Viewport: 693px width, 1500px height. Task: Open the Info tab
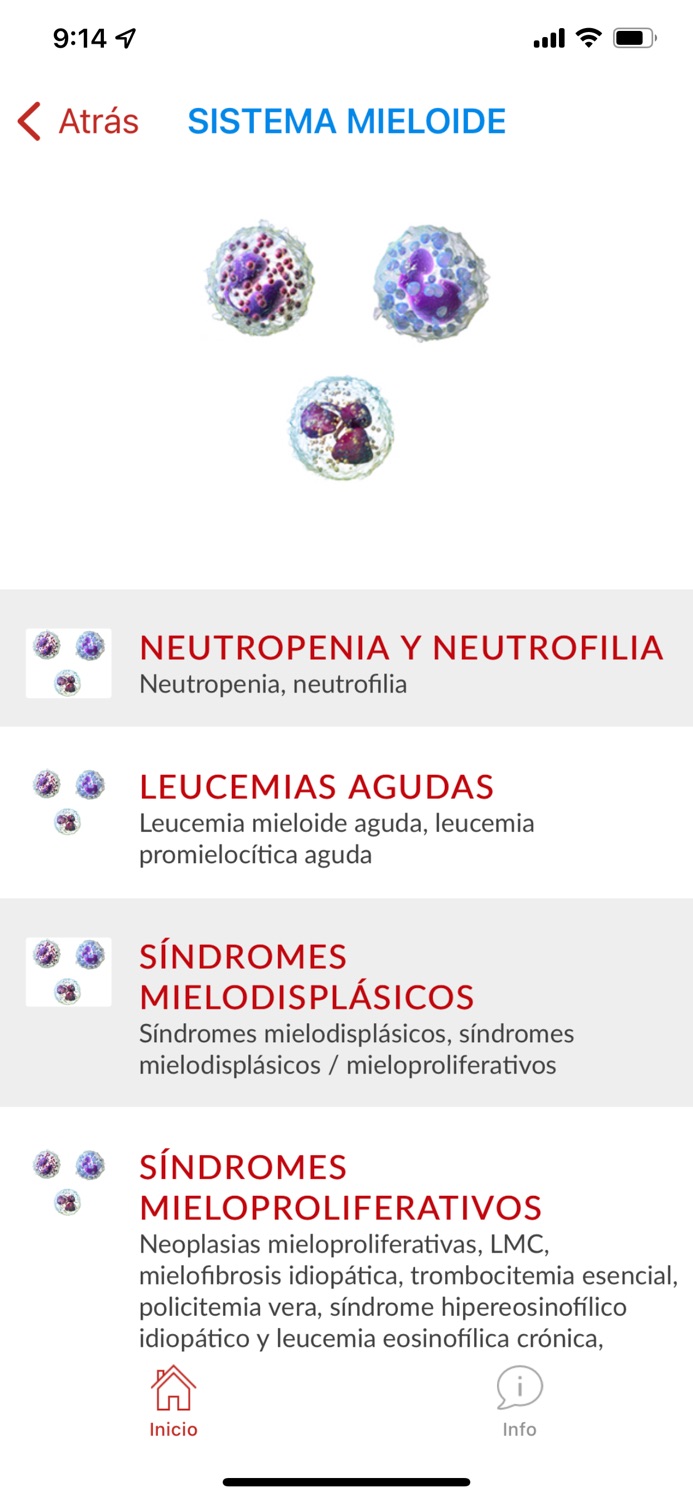pyautogui.click(x=519, y=1401)
